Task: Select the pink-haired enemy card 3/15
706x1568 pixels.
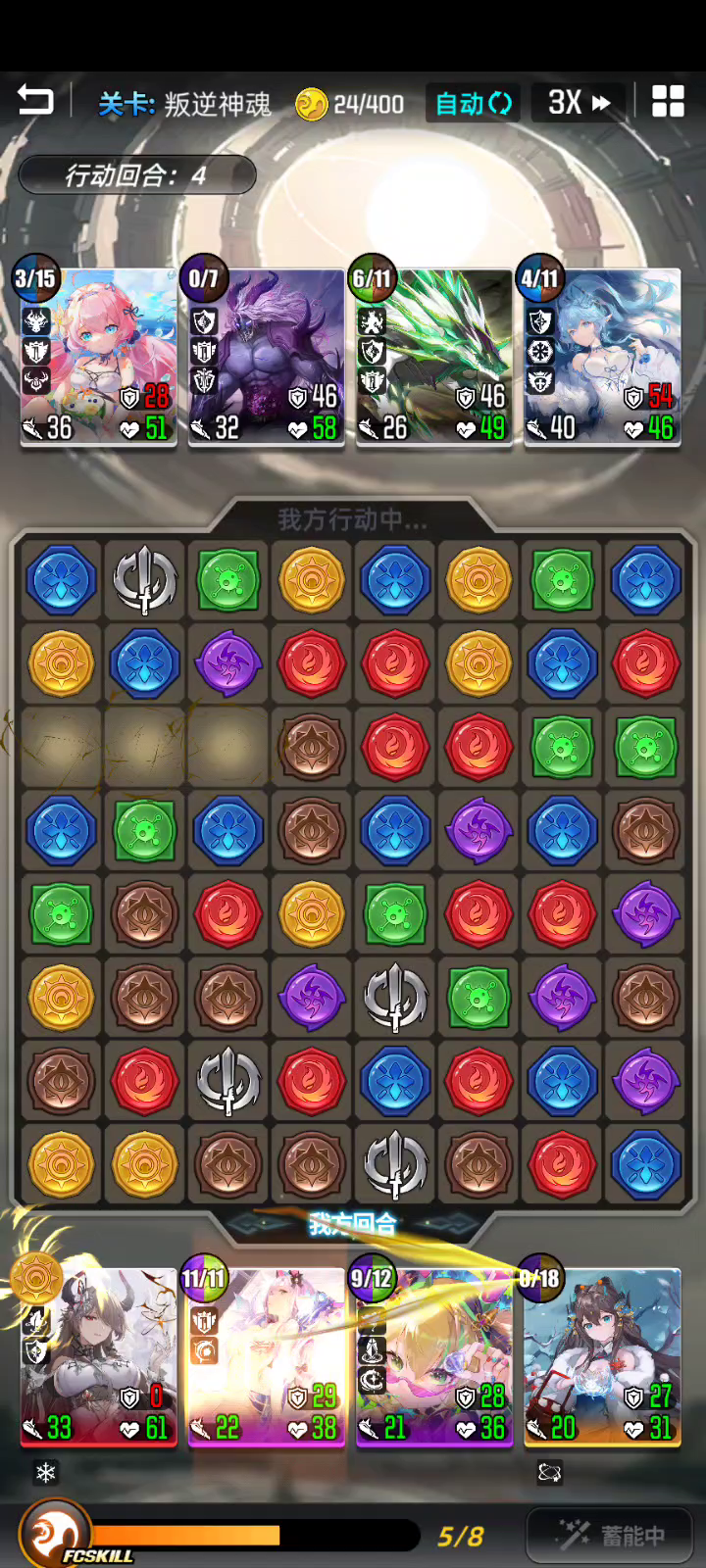Action: point(97,359)
